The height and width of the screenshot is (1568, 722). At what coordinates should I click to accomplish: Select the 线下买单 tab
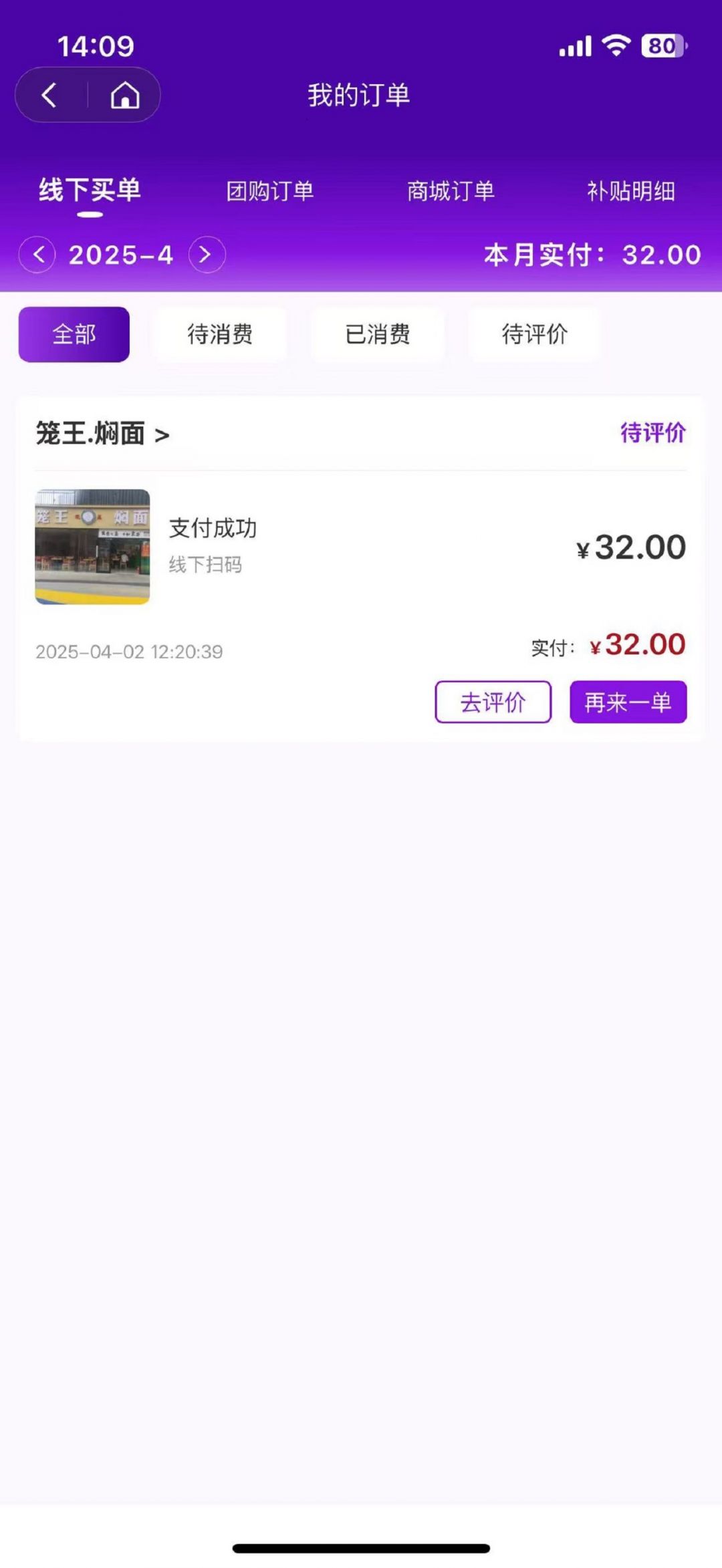click(90, 191)
